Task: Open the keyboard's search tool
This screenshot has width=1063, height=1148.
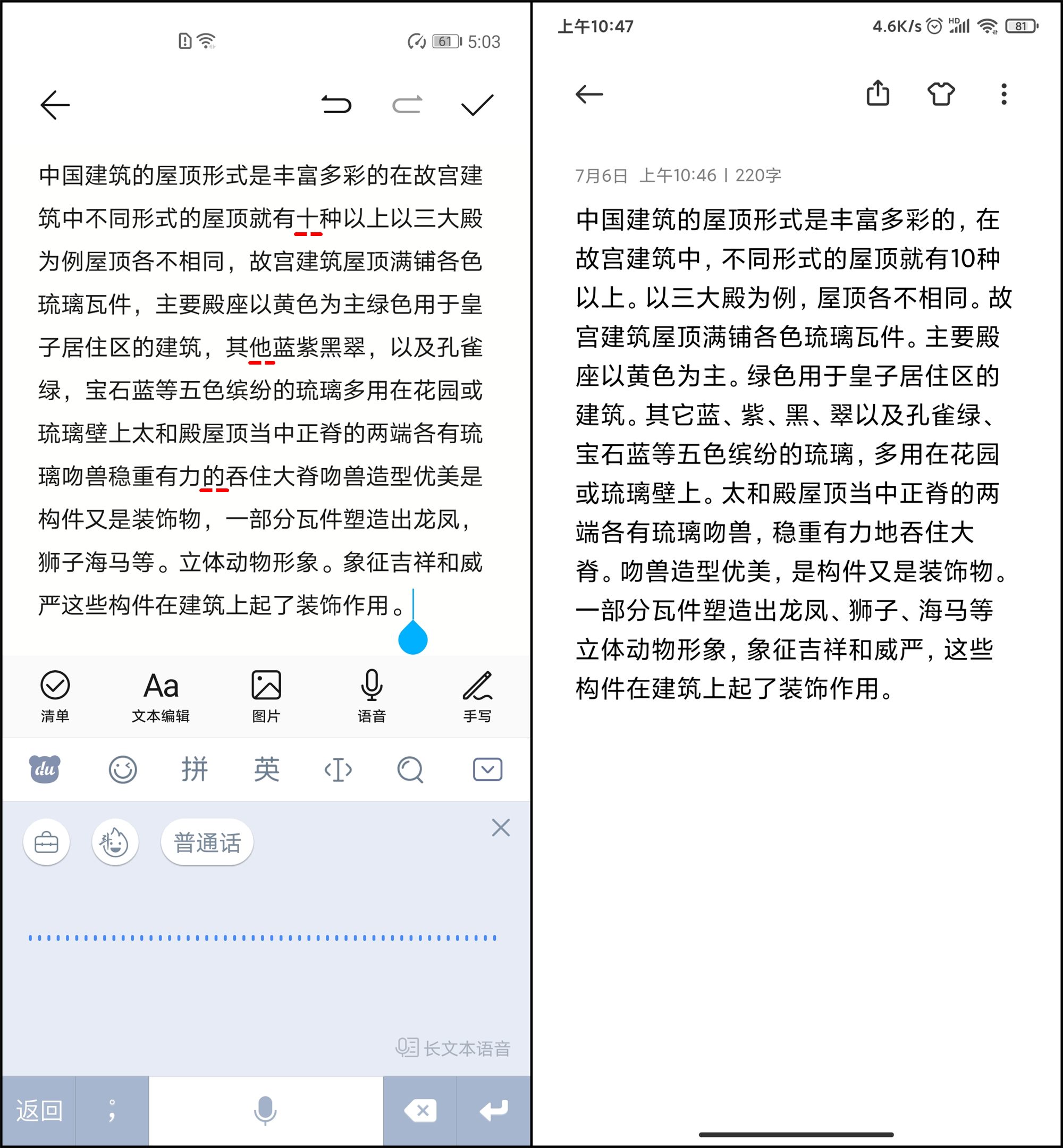Action: pyautogui.click(x=410, y=769)
